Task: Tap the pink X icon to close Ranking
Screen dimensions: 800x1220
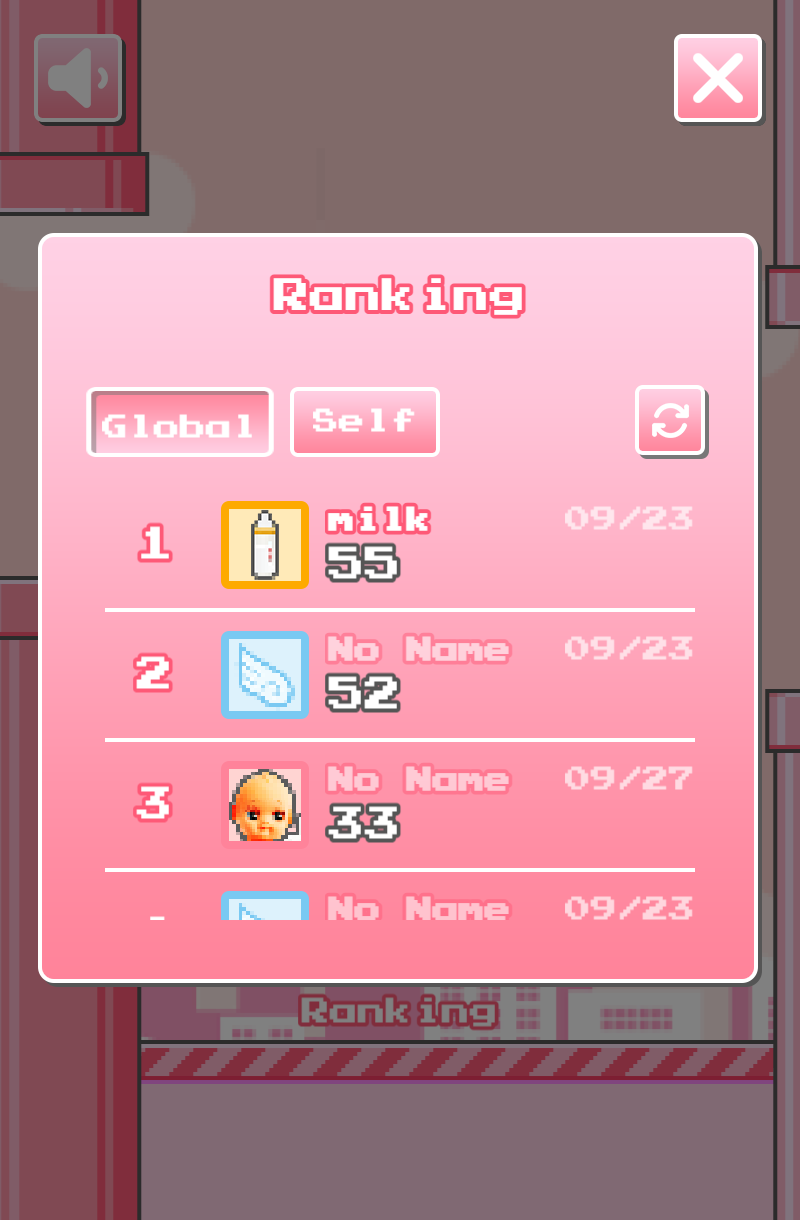Action: 718,78
